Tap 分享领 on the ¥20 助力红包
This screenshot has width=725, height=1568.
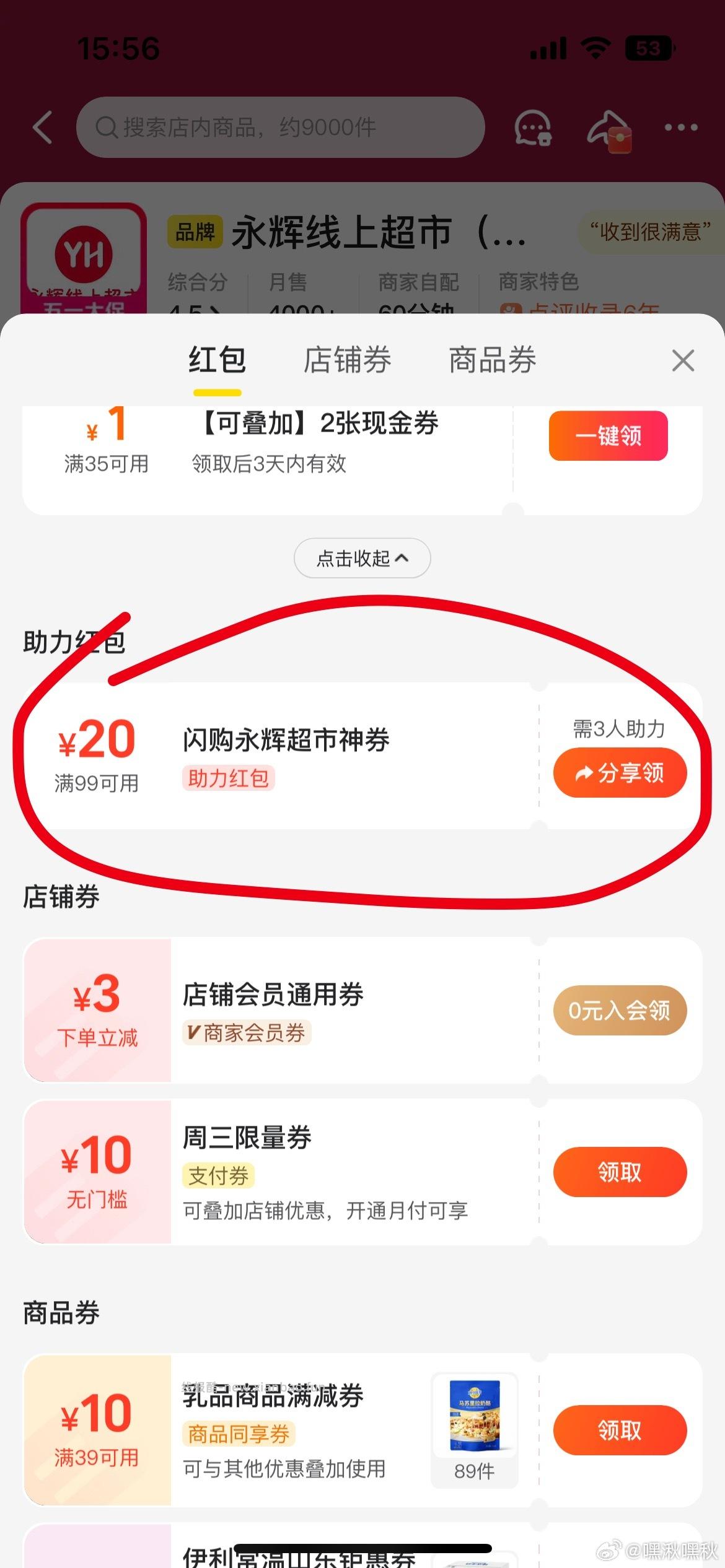(620, 773)
